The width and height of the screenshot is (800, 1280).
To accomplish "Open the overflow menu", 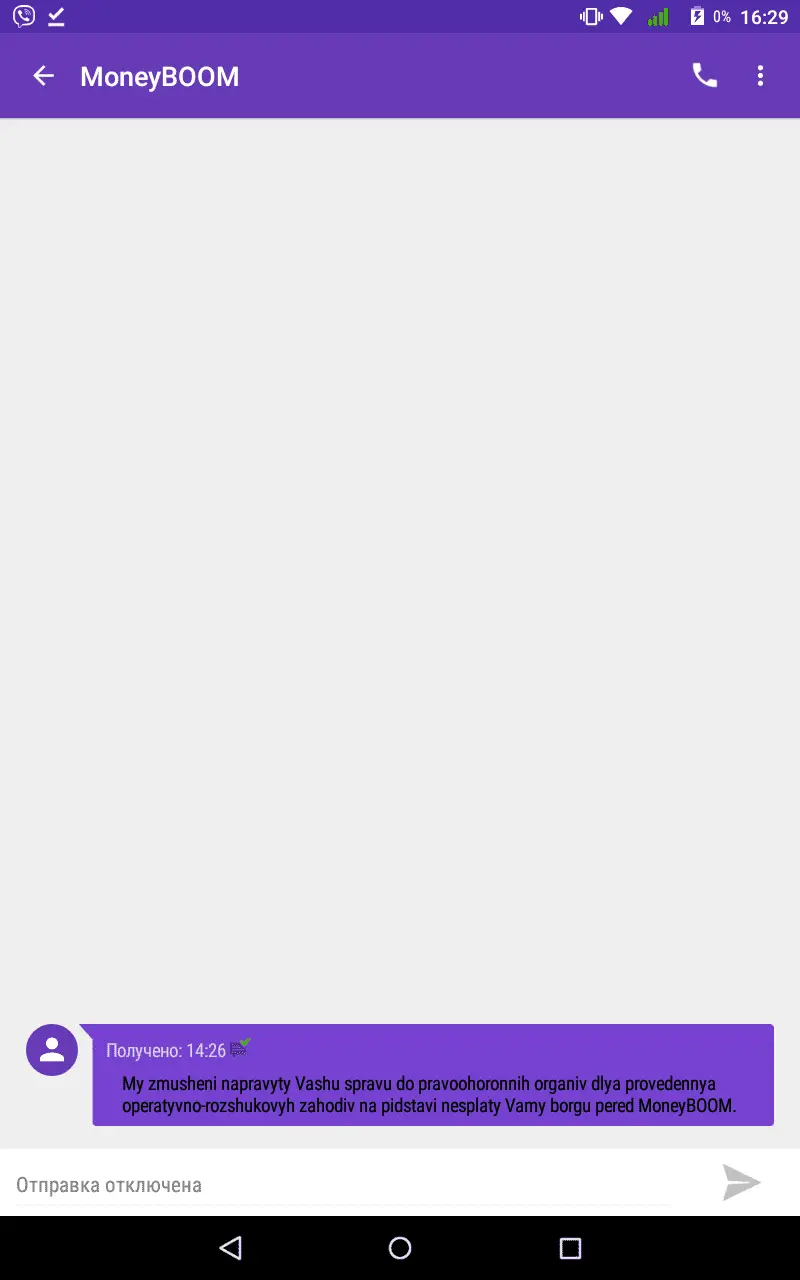I will click(761, 76).
